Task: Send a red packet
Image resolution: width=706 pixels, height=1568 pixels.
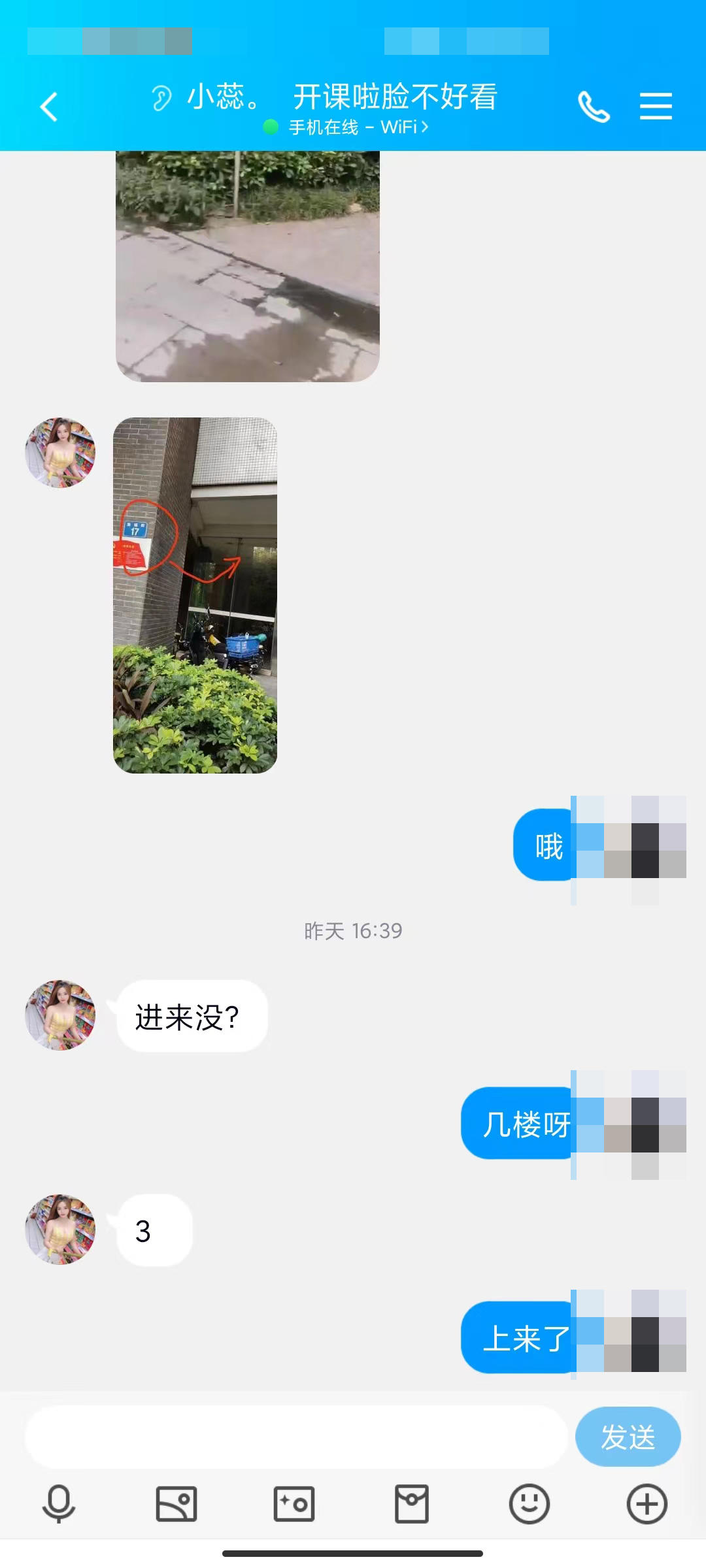Action: (412, 1503)
